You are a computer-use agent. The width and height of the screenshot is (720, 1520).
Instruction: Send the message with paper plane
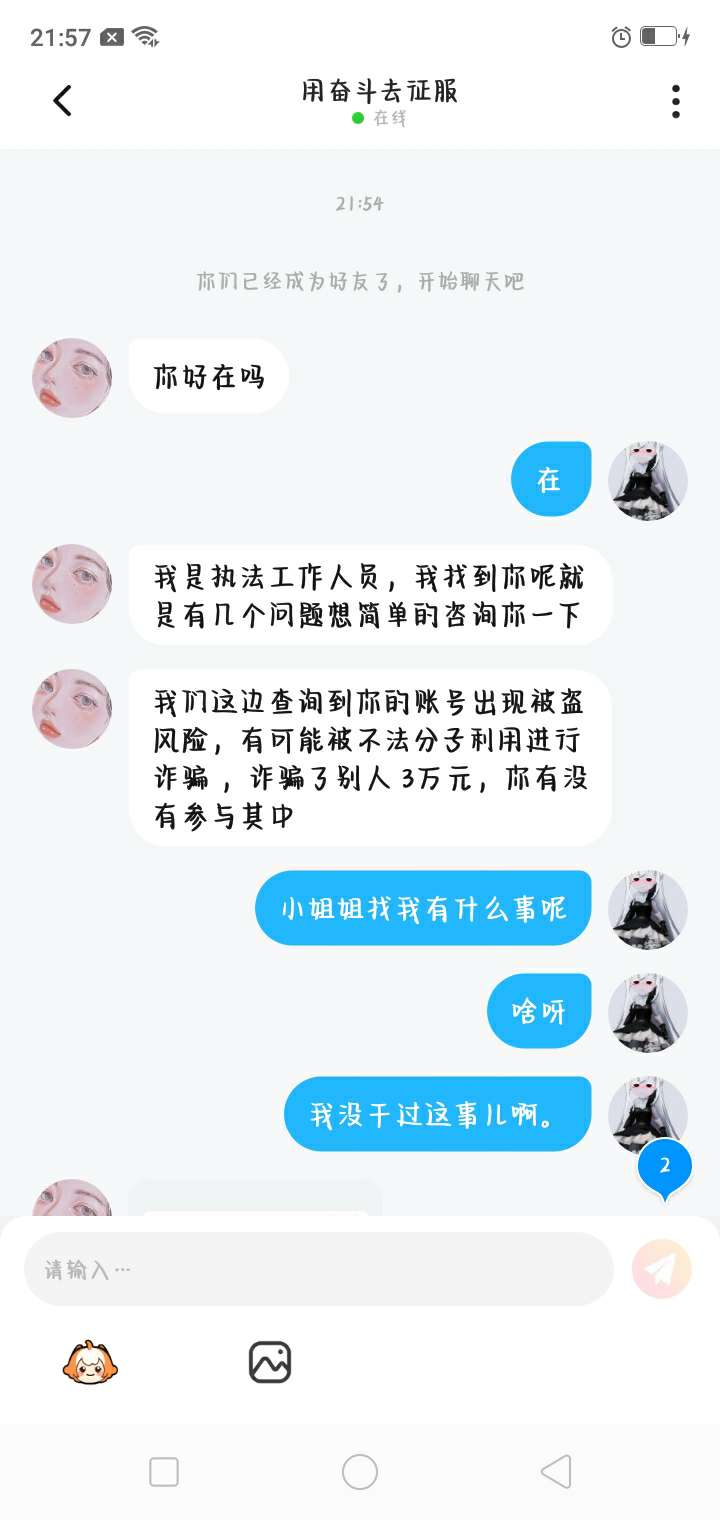[x=661, y=1269]
